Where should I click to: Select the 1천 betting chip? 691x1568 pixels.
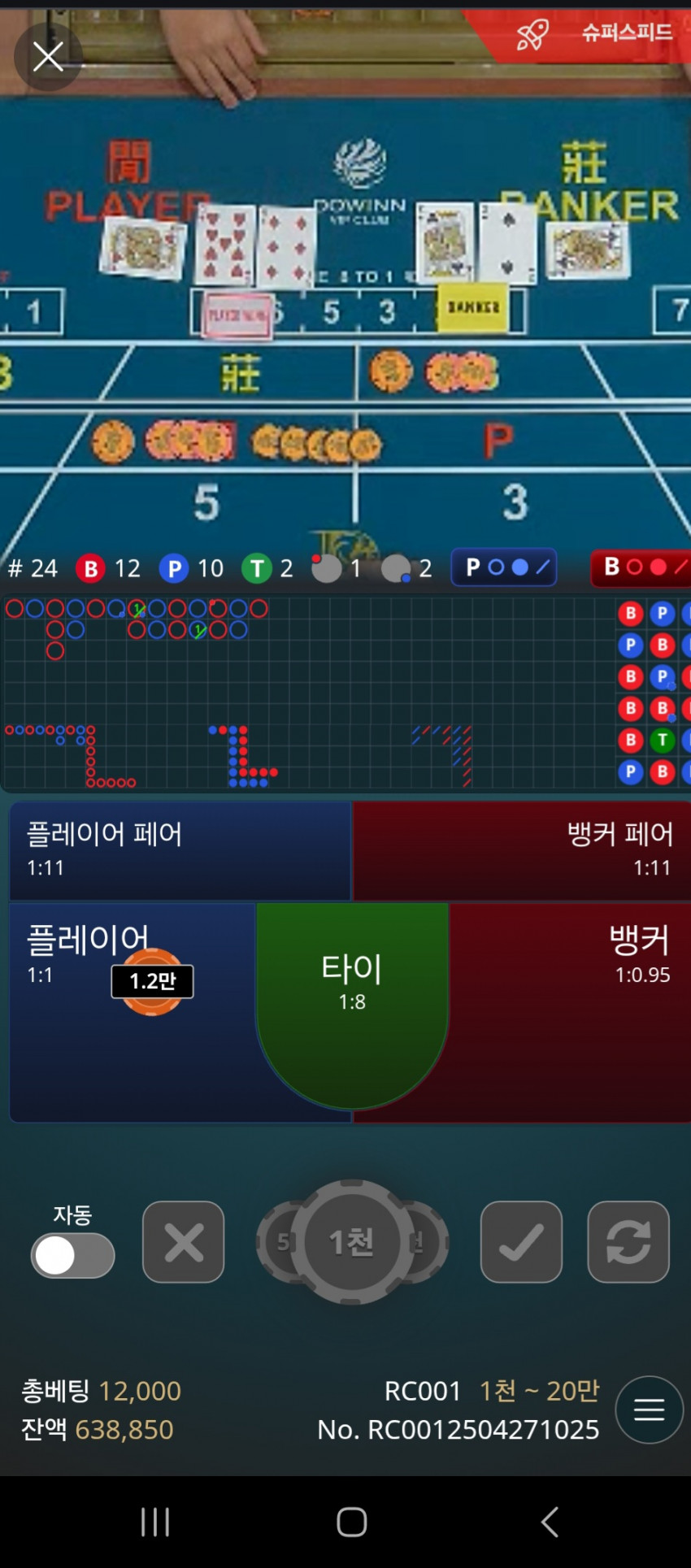pyautogui.click(x=352, y=1242)
